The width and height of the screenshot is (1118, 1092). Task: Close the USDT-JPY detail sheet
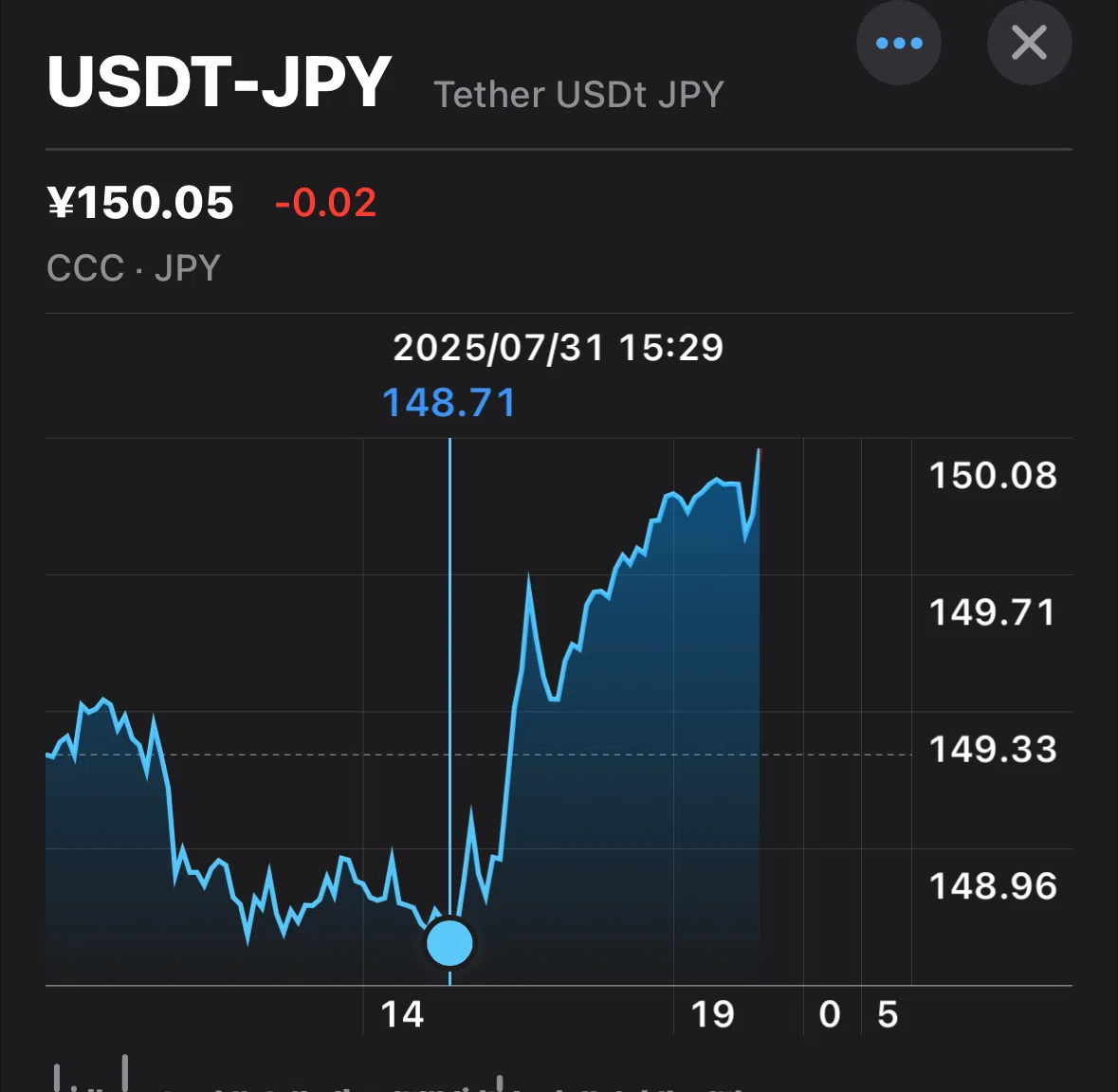coord(1029,43)
